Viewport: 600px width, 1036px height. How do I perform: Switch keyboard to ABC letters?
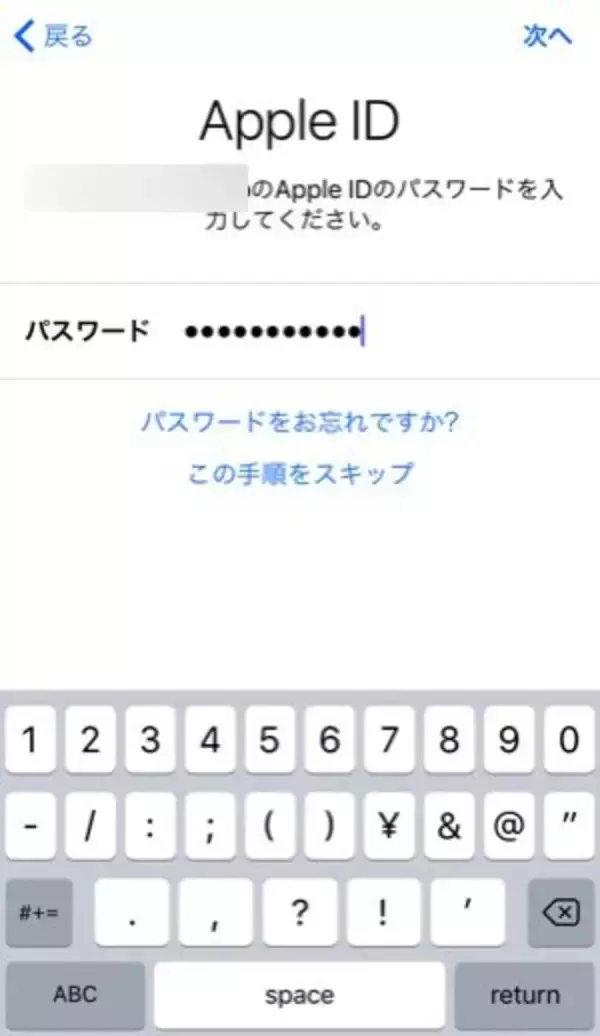tap(75, 995)
